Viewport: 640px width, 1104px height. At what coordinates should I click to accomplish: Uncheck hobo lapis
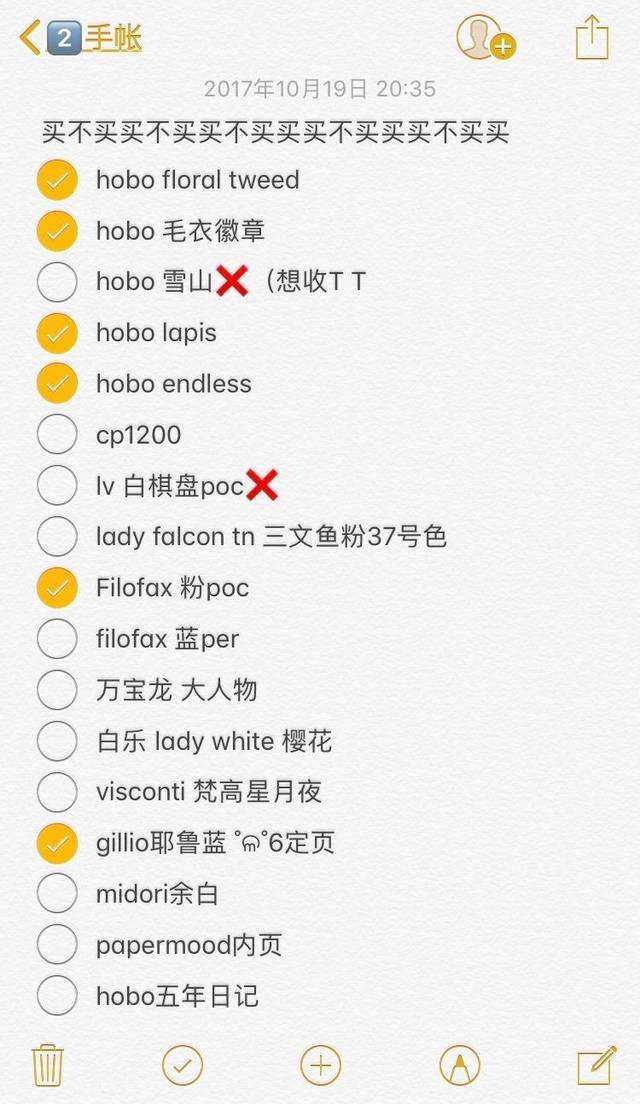click(x=57, y=333)
